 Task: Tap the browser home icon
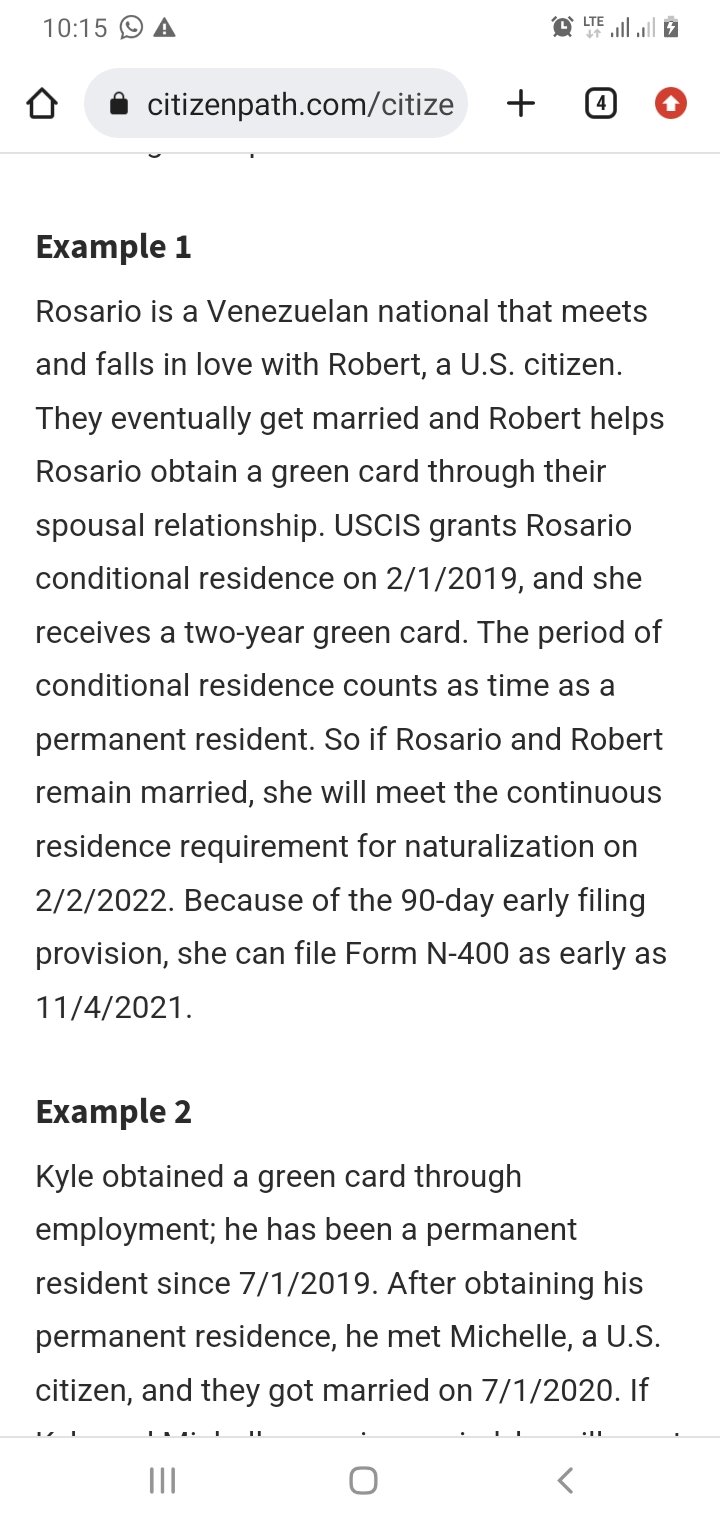point(41,103)
